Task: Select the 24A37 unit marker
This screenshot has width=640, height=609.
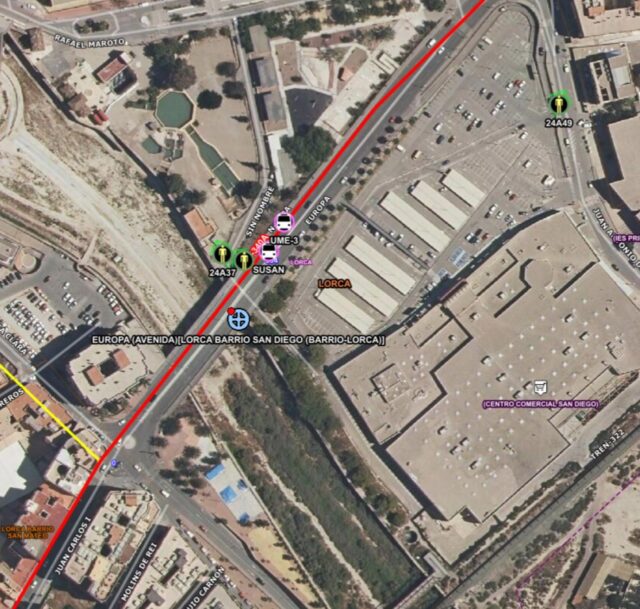Action: 222,253
